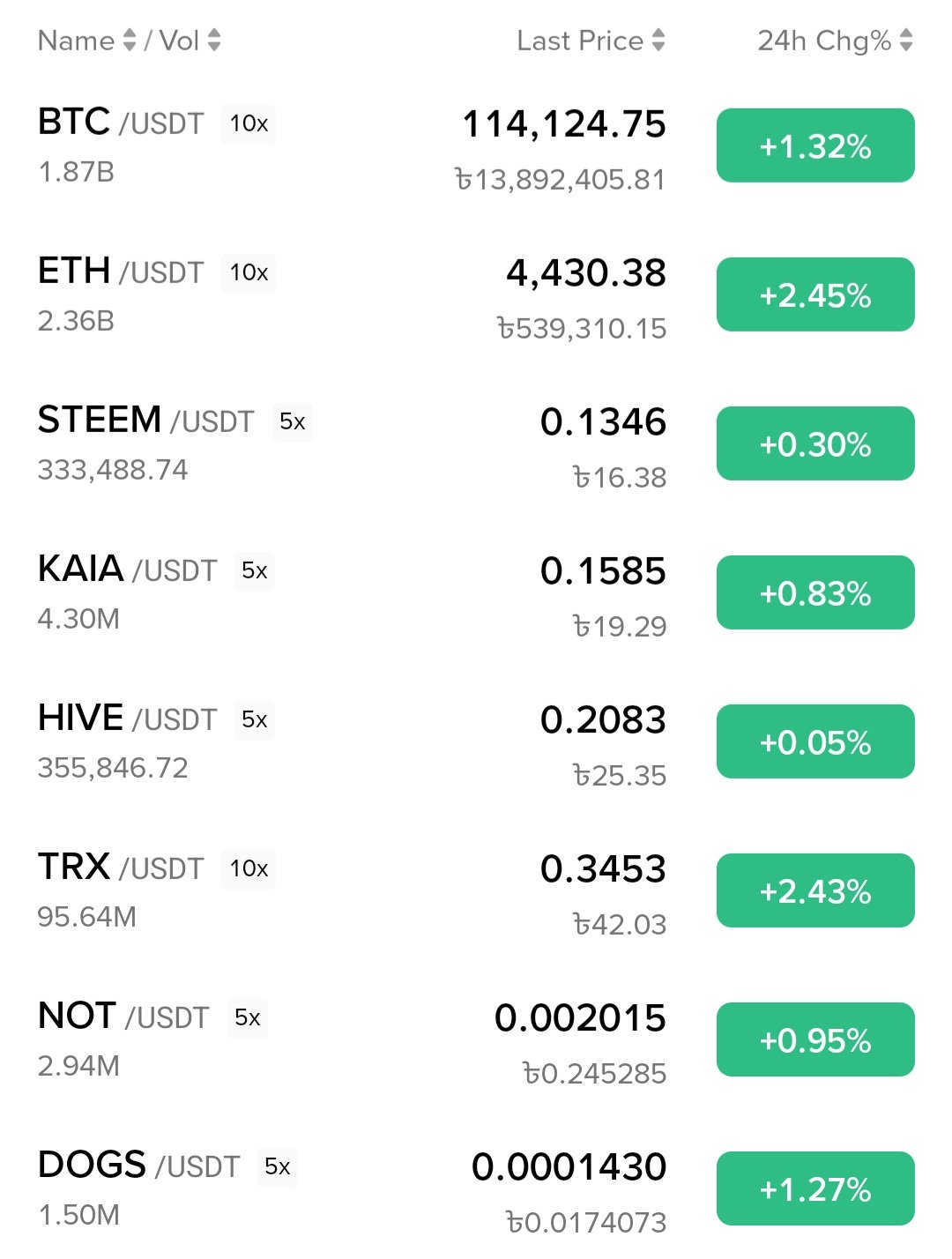Sort the list by Last Price
Image resolution: width=952 pixels, height=1259 pixels.
click(x=591, y=41)
